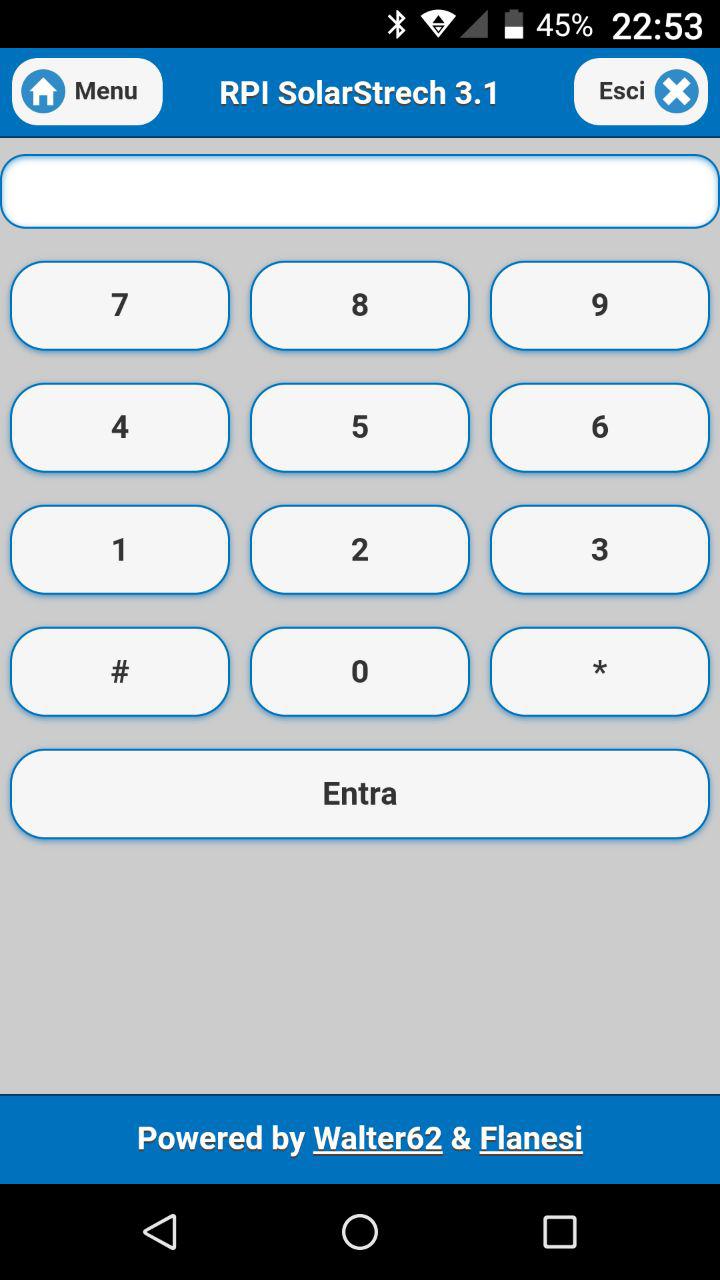
Task: Tap the hash # key
Action: pos(120,672)
